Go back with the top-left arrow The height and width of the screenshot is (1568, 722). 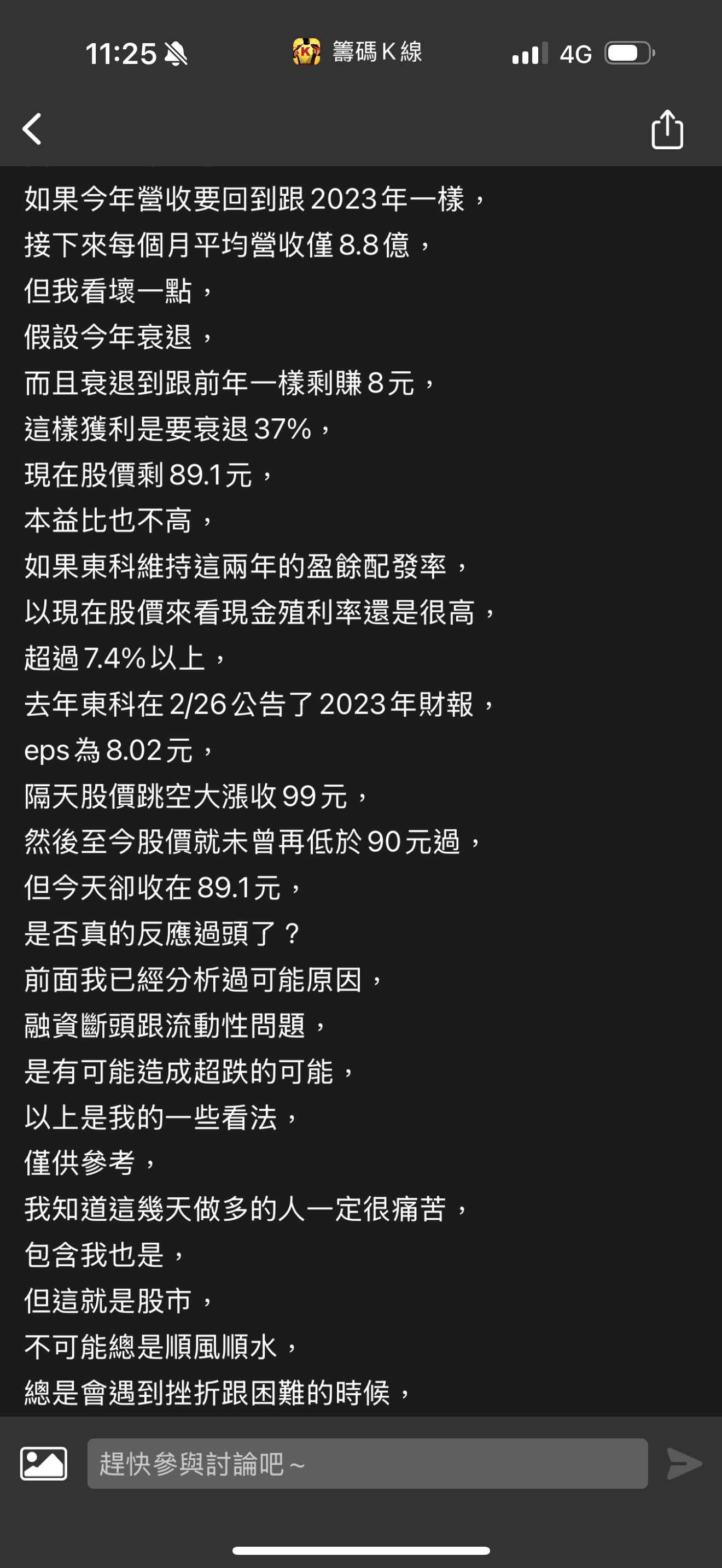click(32, 129)
